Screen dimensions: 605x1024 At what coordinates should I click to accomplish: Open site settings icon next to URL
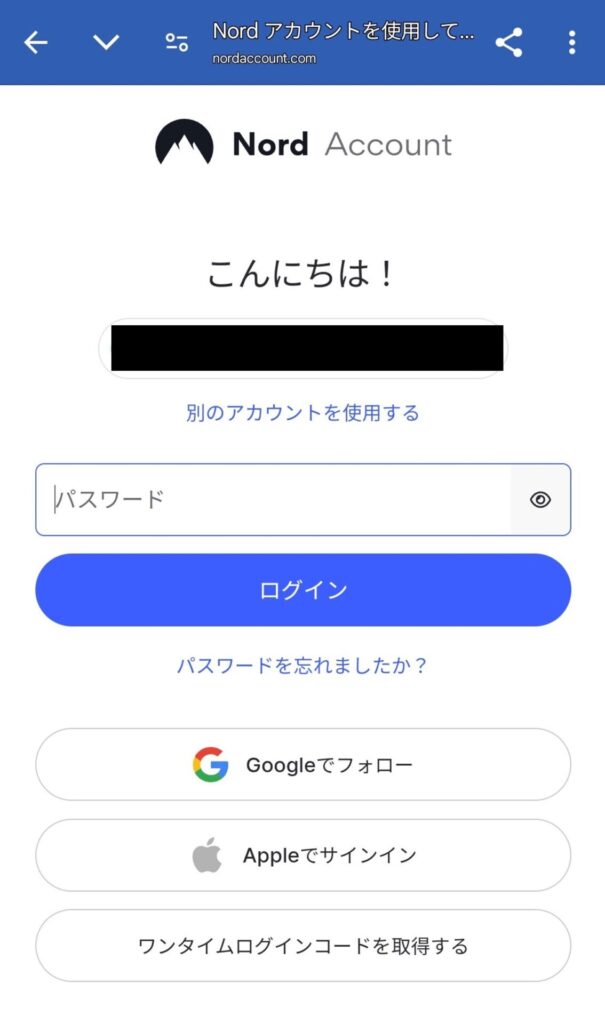pos(177,42)
